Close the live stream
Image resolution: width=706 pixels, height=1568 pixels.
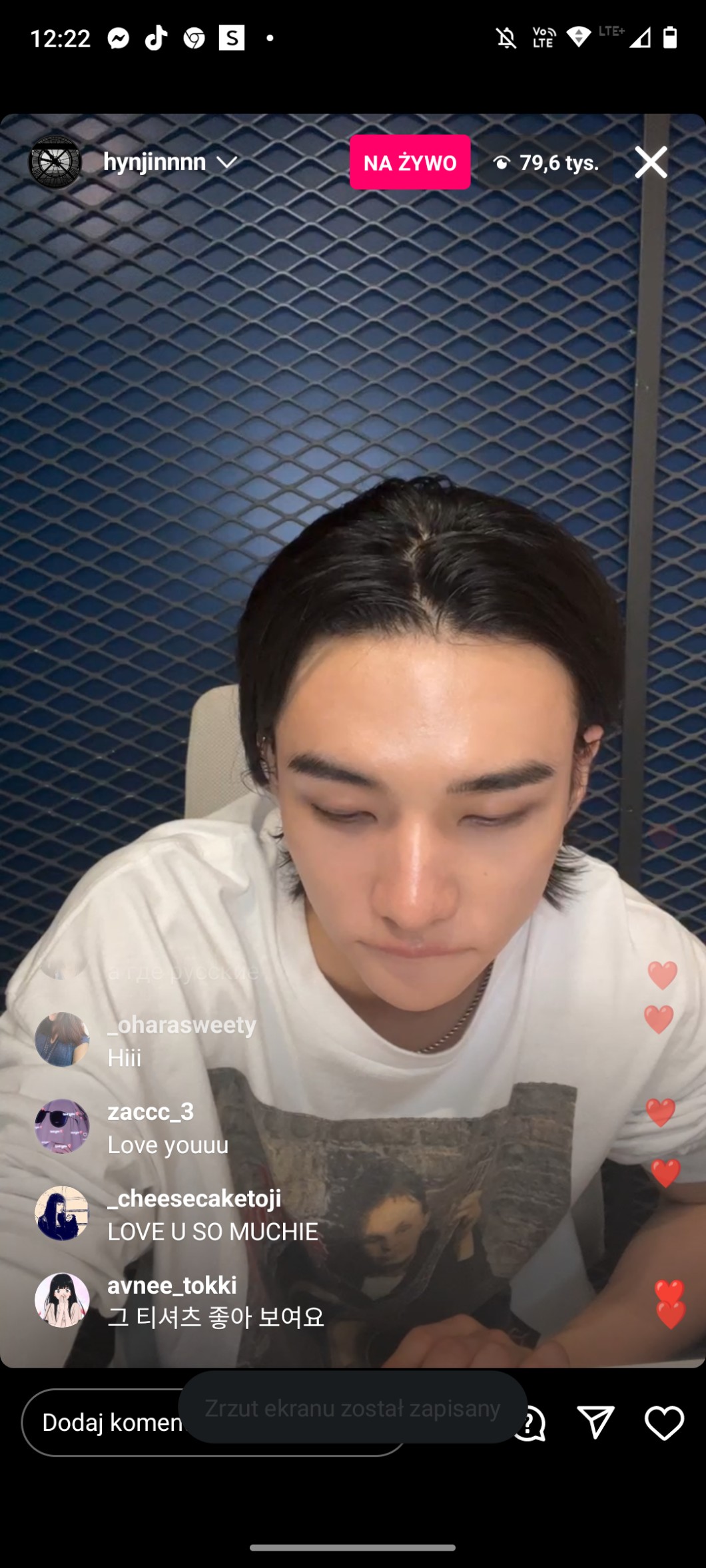pos(650,162)
